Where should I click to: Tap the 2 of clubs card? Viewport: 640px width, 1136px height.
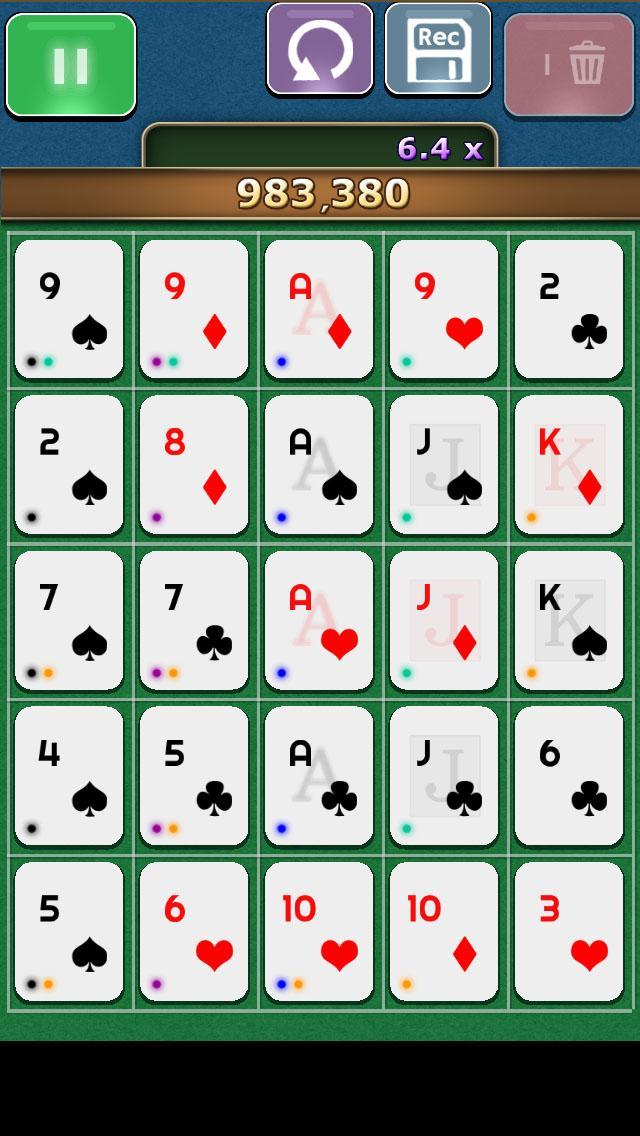coord(569,309)
